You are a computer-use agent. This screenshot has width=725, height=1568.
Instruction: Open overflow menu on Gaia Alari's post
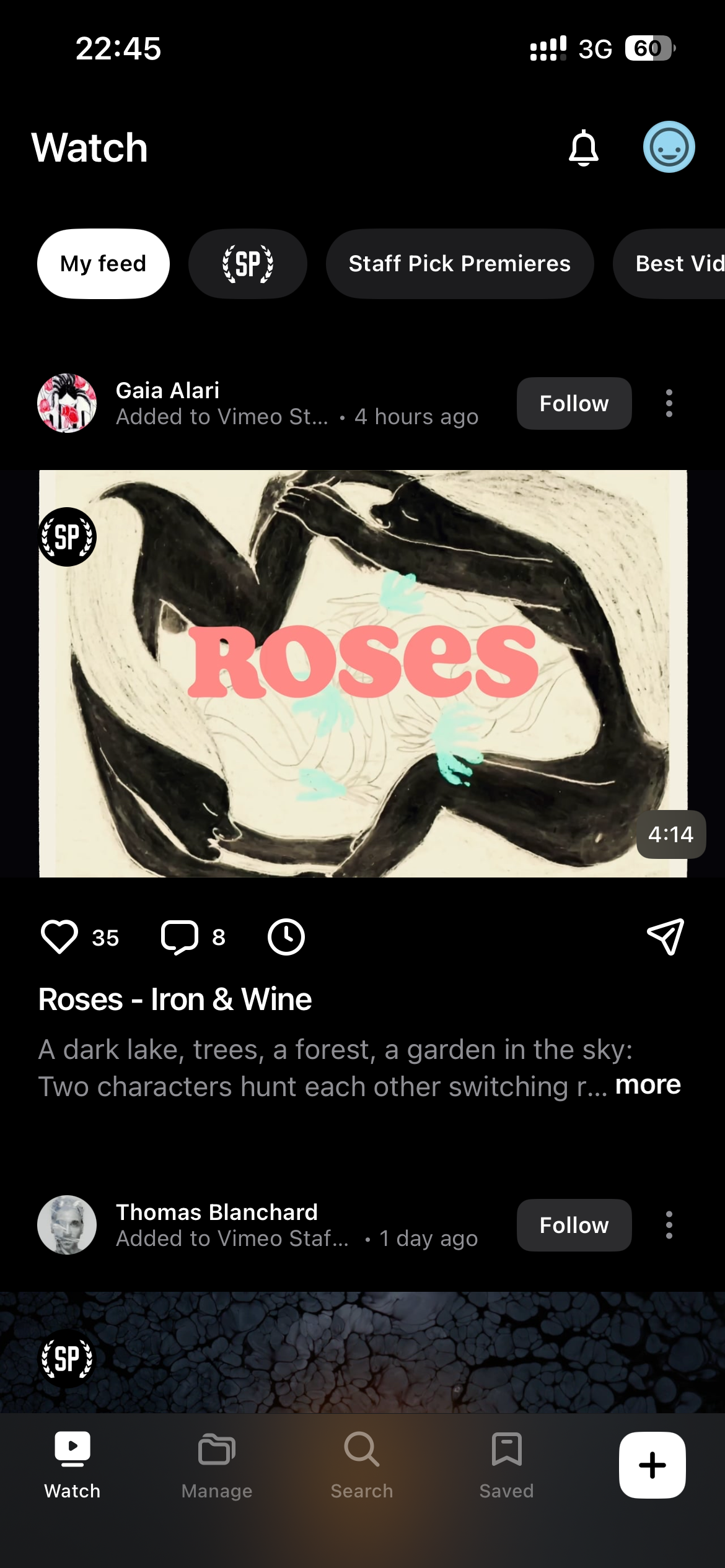[x=669, y=404]
